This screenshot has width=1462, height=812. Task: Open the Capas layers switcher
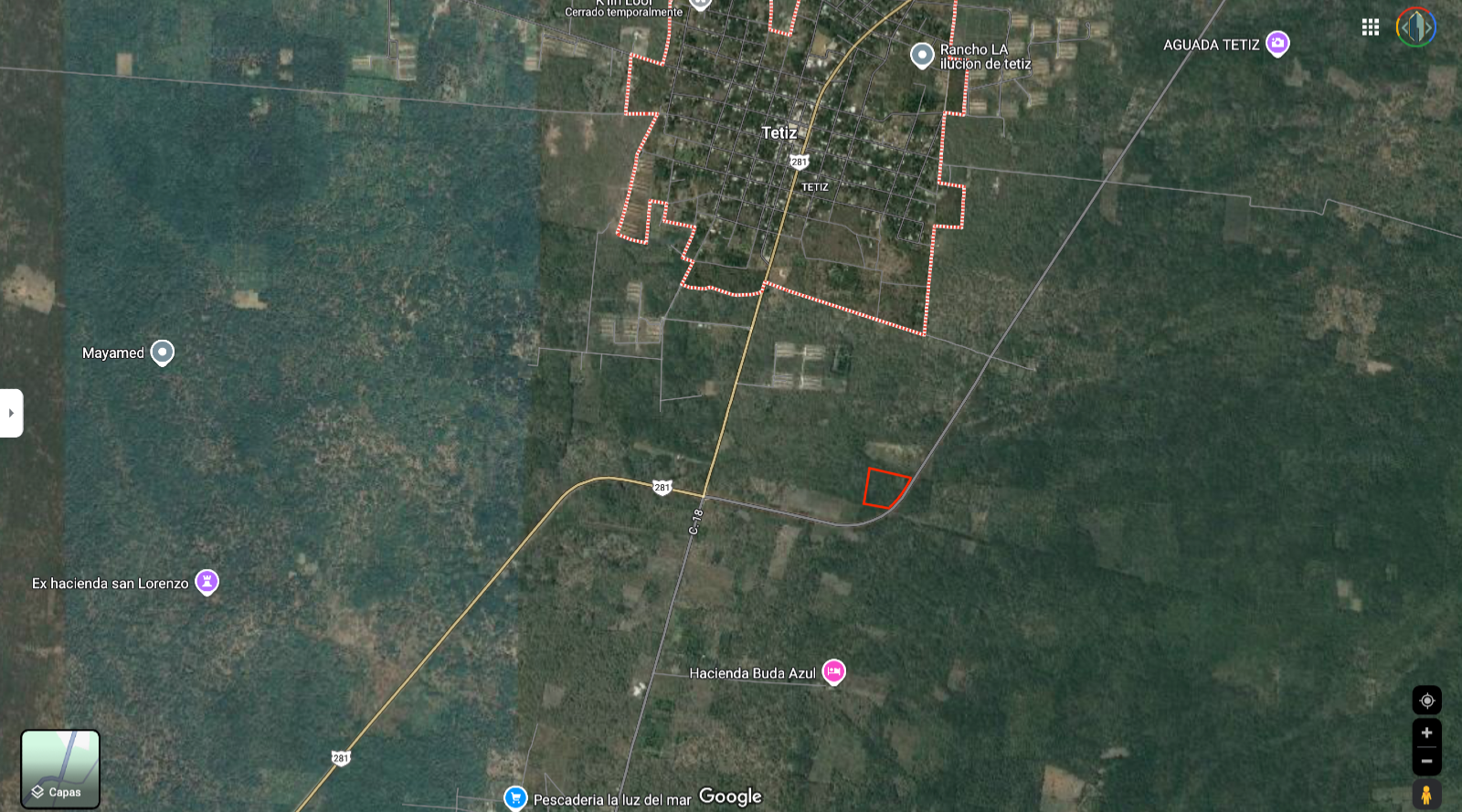60,769
